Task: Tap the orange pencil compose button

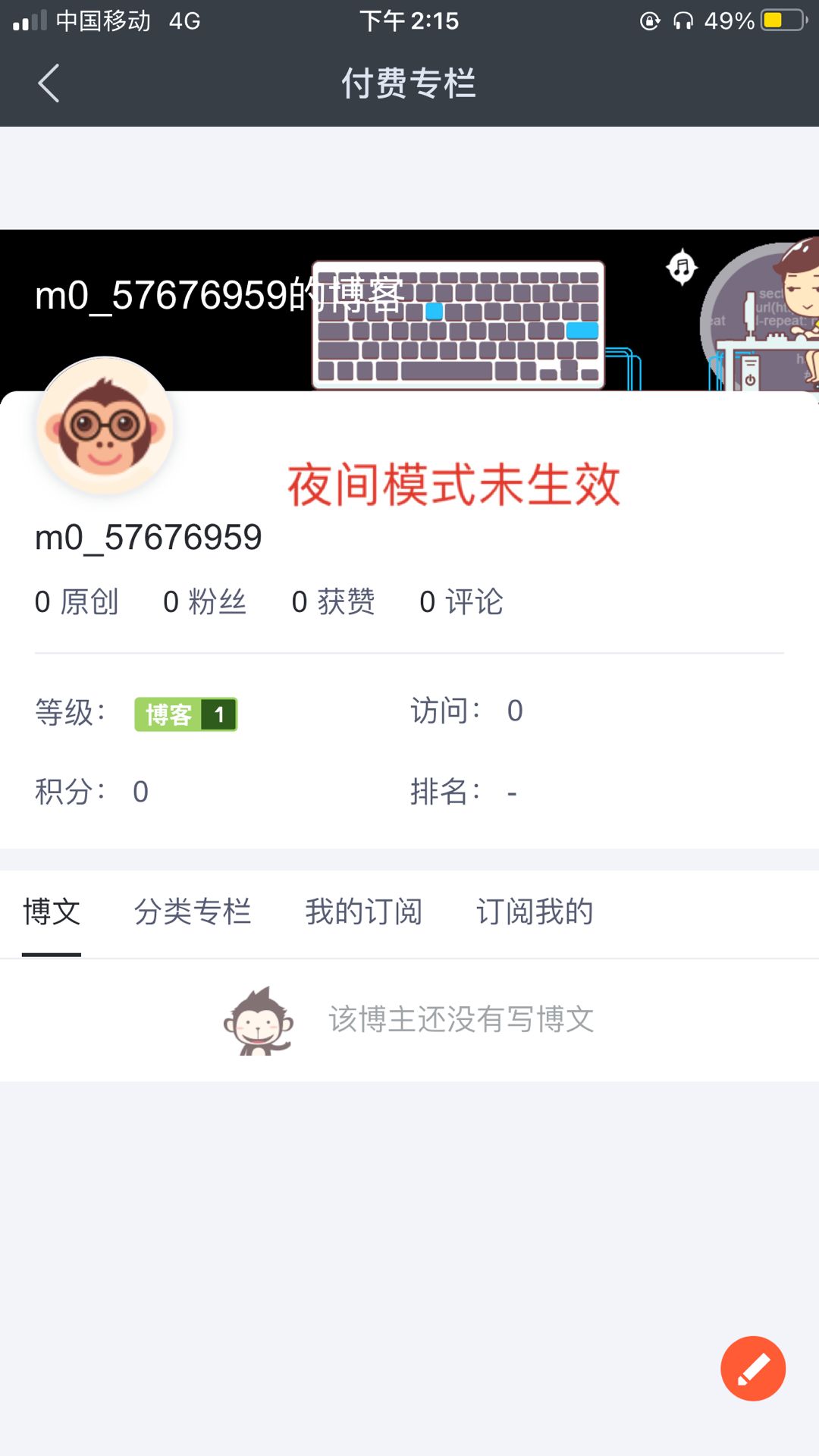Action: [753, 1368]
